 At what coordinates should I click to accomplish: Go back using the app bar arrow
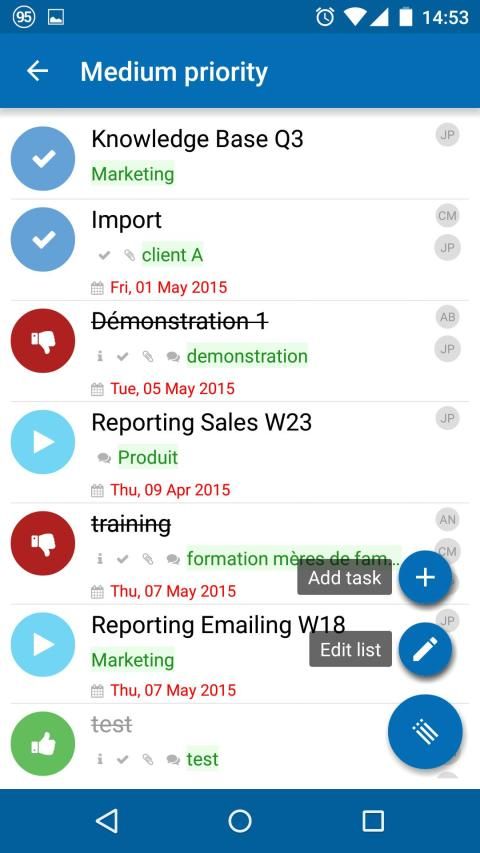click(38, 71)
